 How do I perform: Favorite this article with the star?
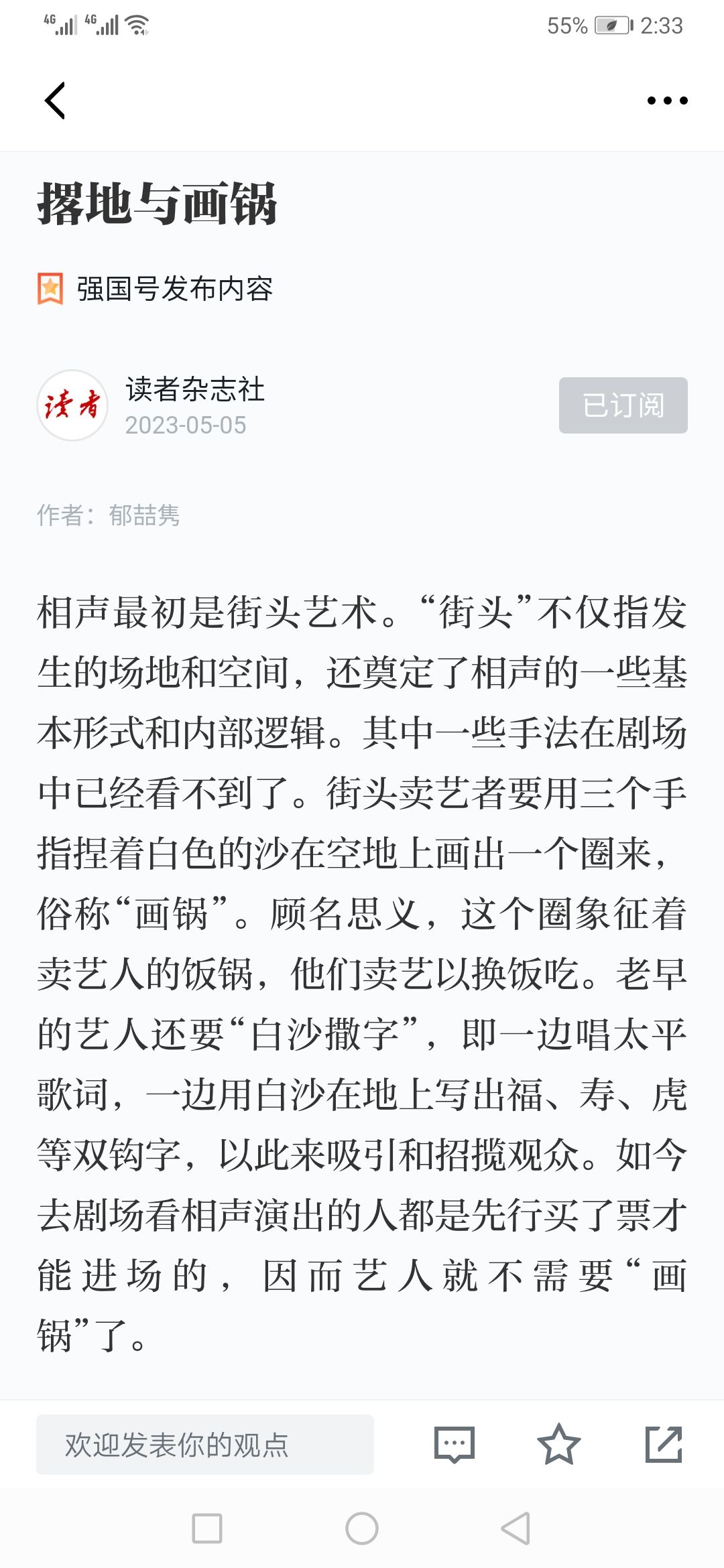(x=558, y=1445)
